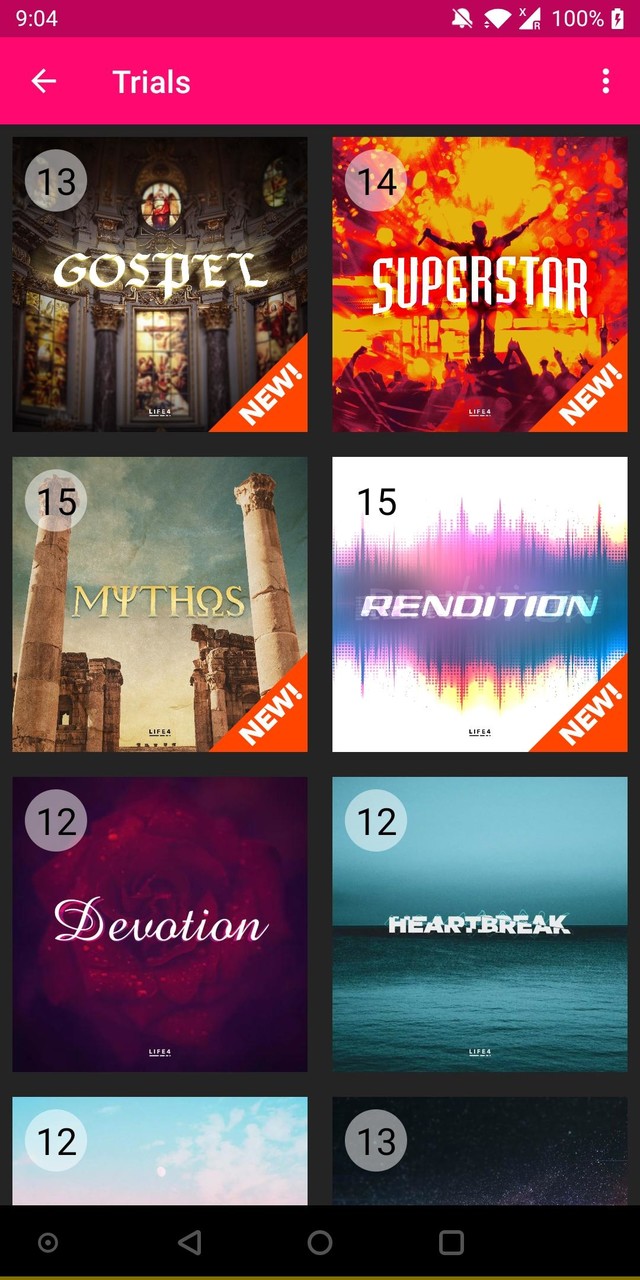Open the Superstar trial tile
Screen dimensions: 640x1280
pyautogui.click(x=480, y=284)
